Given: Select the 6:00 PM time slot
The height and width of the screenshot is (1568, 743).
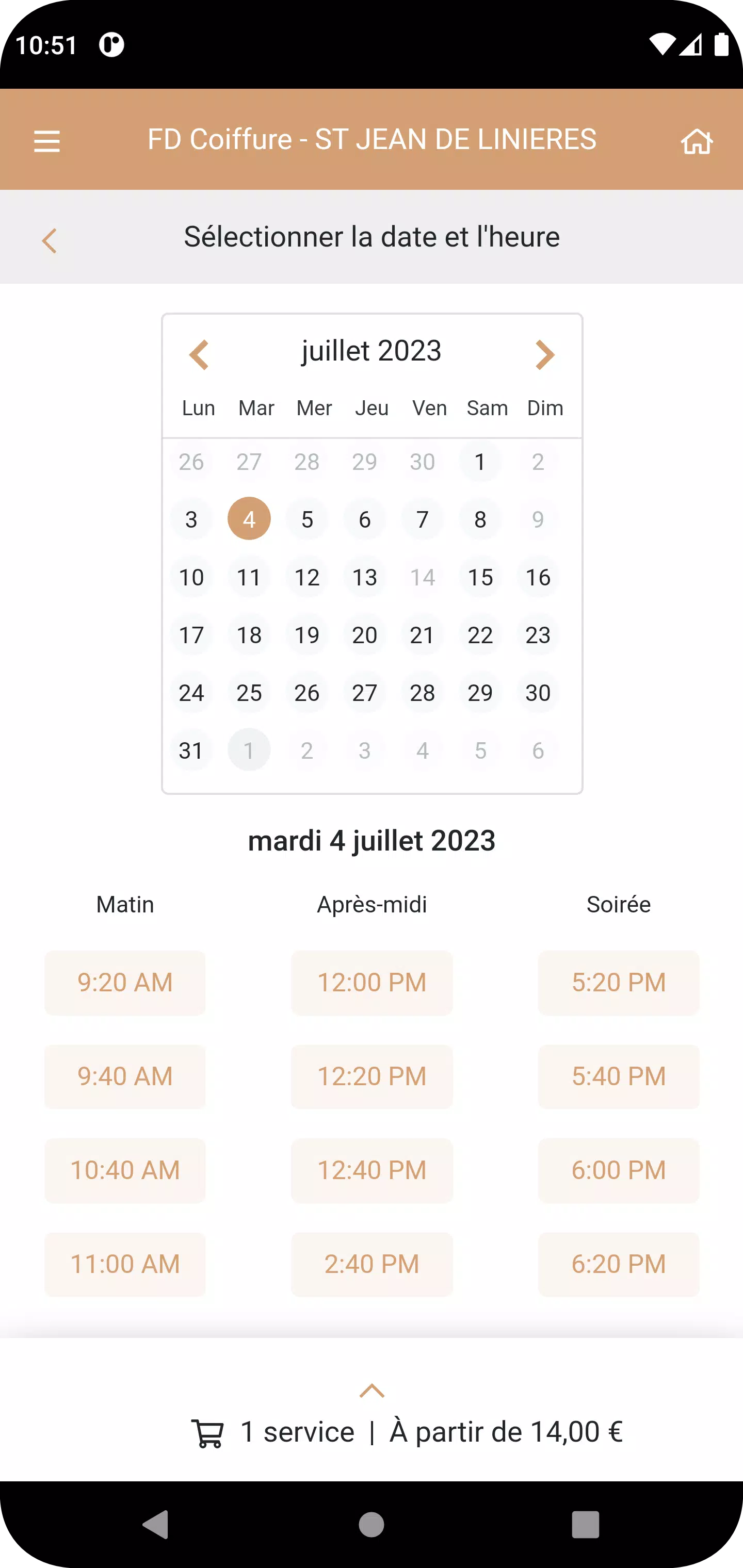Looking at the screenshot, I should click(x=618, y=1170).
